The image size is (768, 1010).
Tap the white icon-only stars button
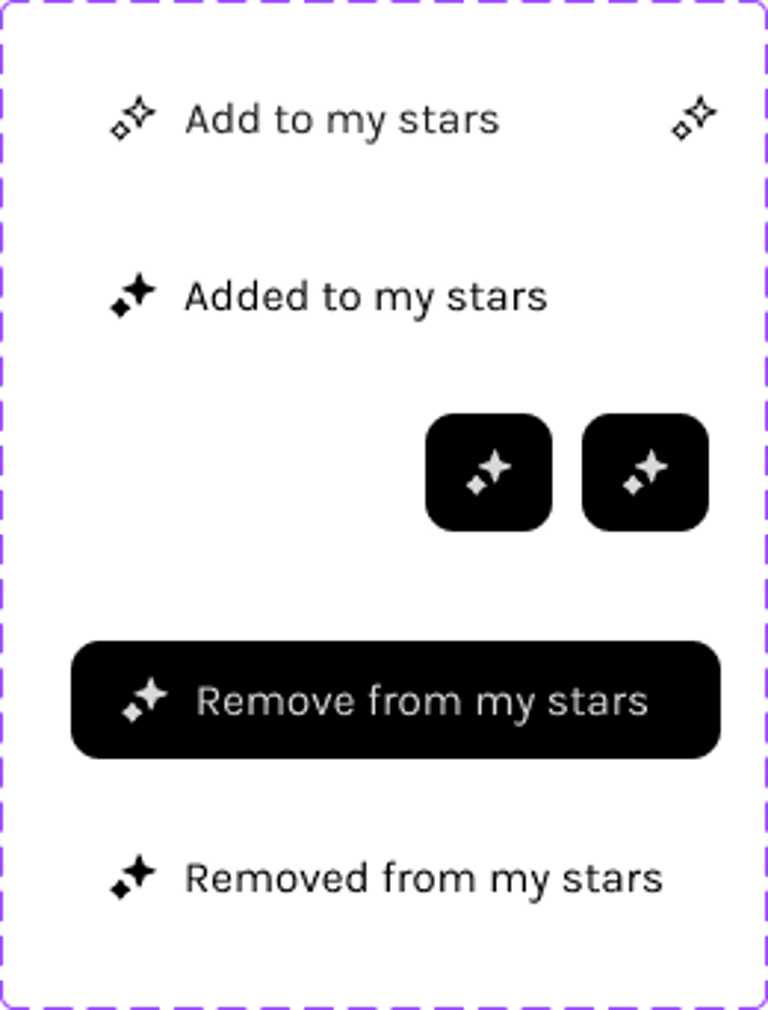point(694,118)
